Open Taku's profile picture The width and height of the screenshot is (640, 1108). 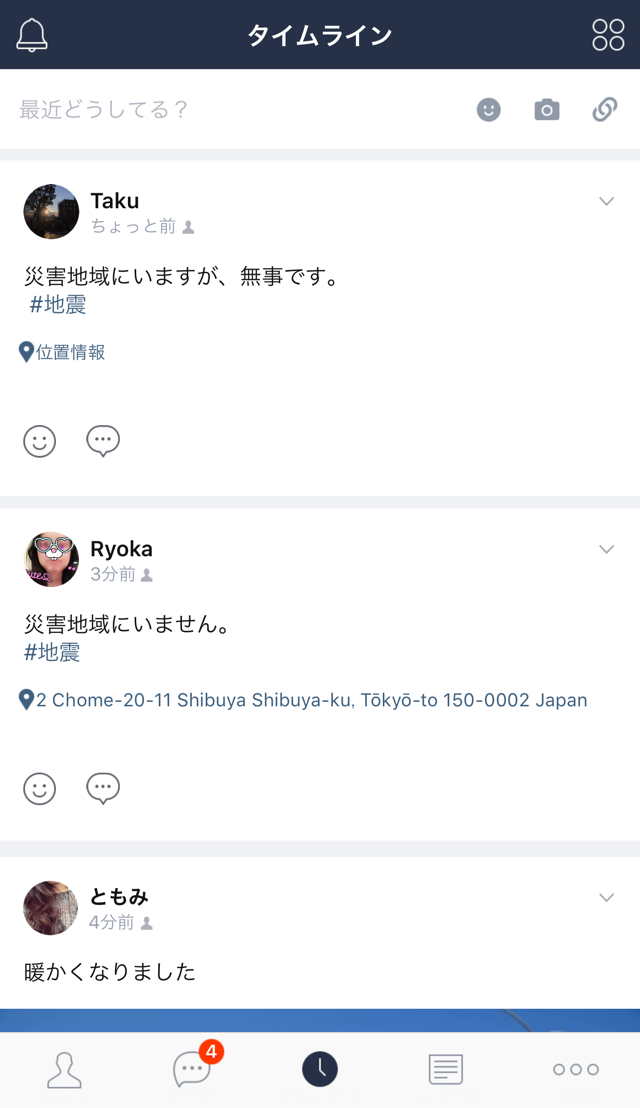tap(51, 211)
